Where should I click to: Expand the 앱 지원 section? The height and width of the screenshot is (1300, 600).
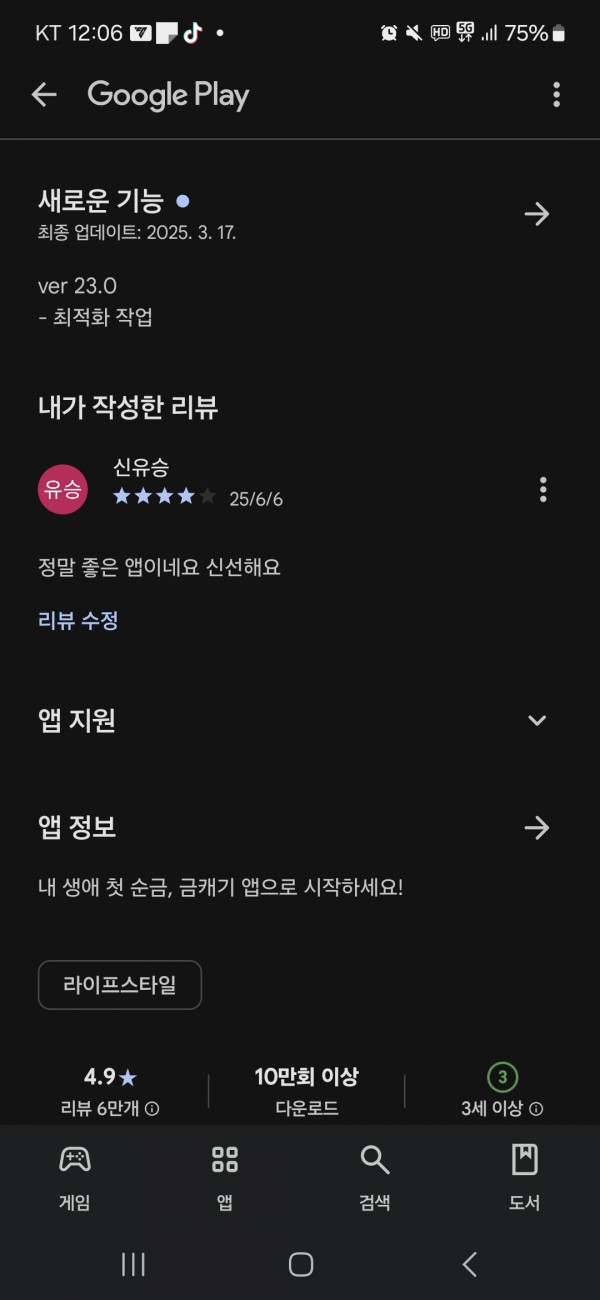(x=537, y=720)
